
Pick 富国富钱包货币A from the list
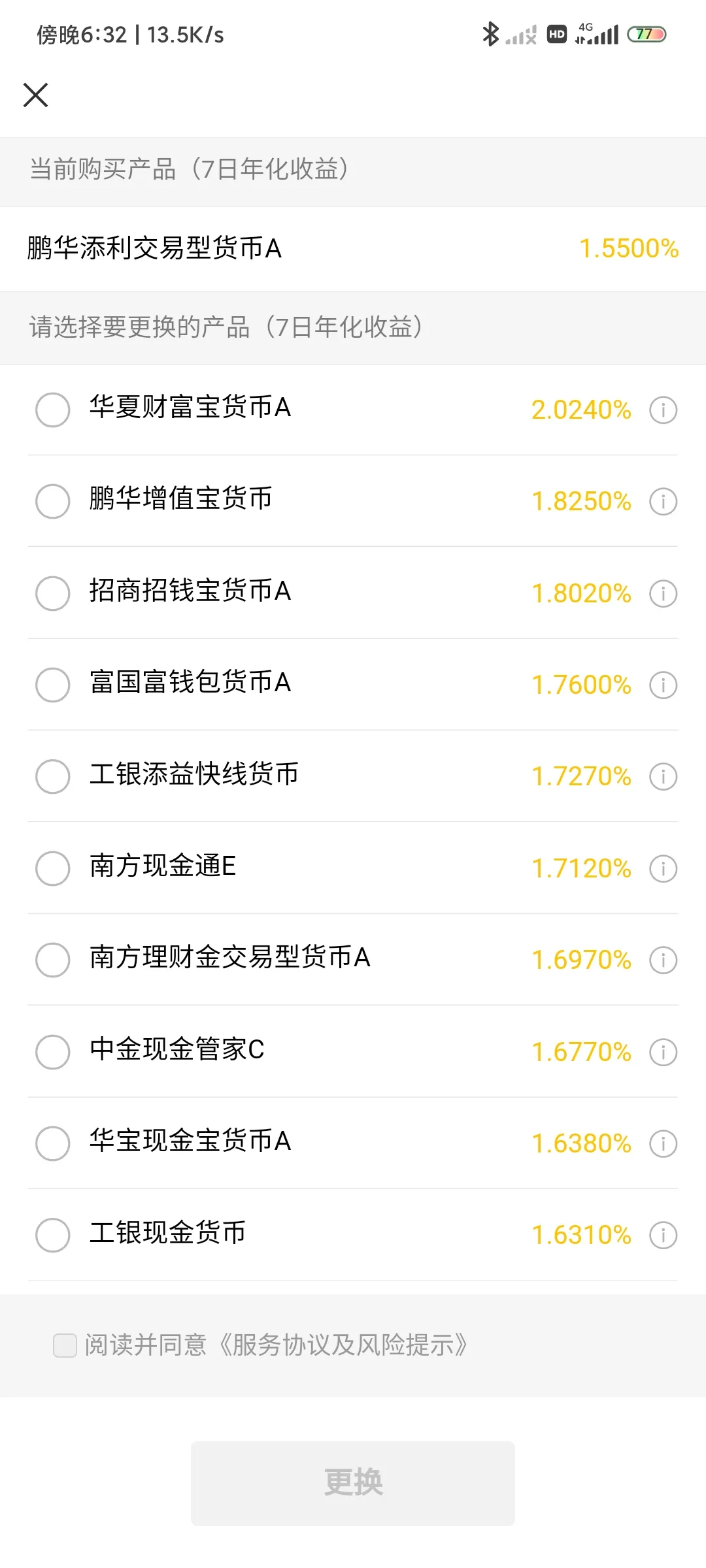point(53,685)
